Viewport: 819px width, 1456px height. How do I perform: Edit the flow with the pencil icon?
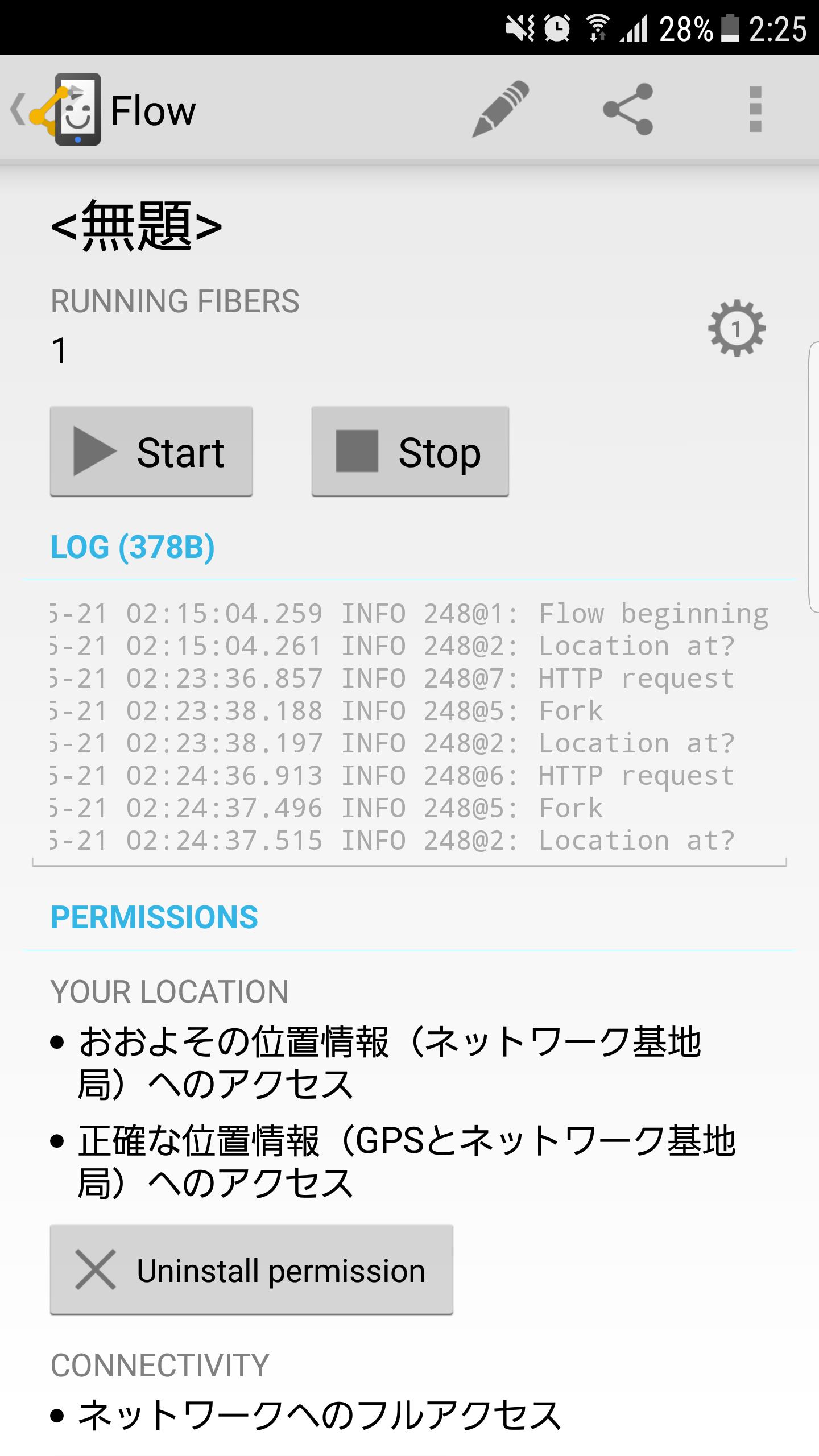click(x=500, y=109)
